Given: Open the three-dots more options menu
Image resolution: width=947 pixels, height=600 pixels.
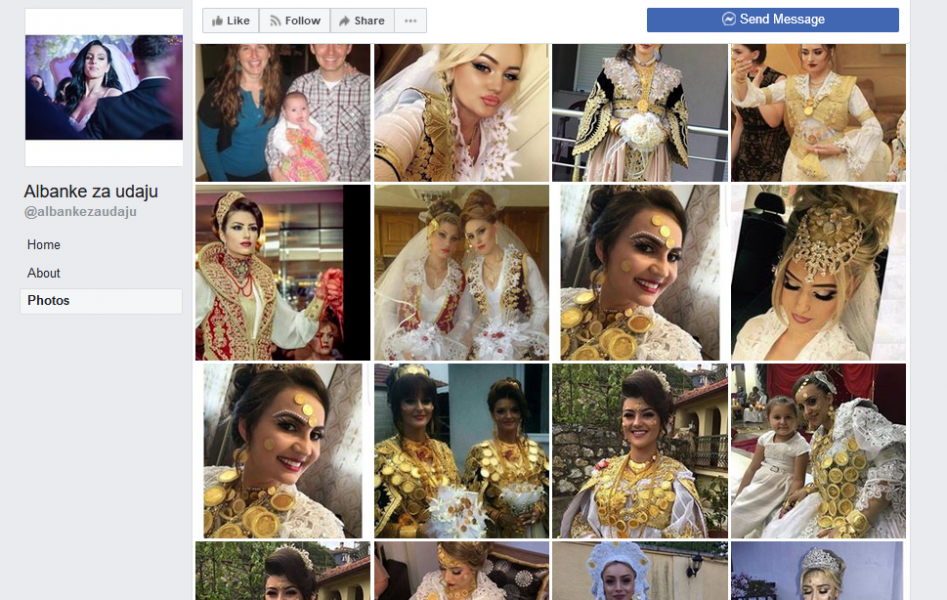Looking at the screenshot, I should click(x=410, y=20).
